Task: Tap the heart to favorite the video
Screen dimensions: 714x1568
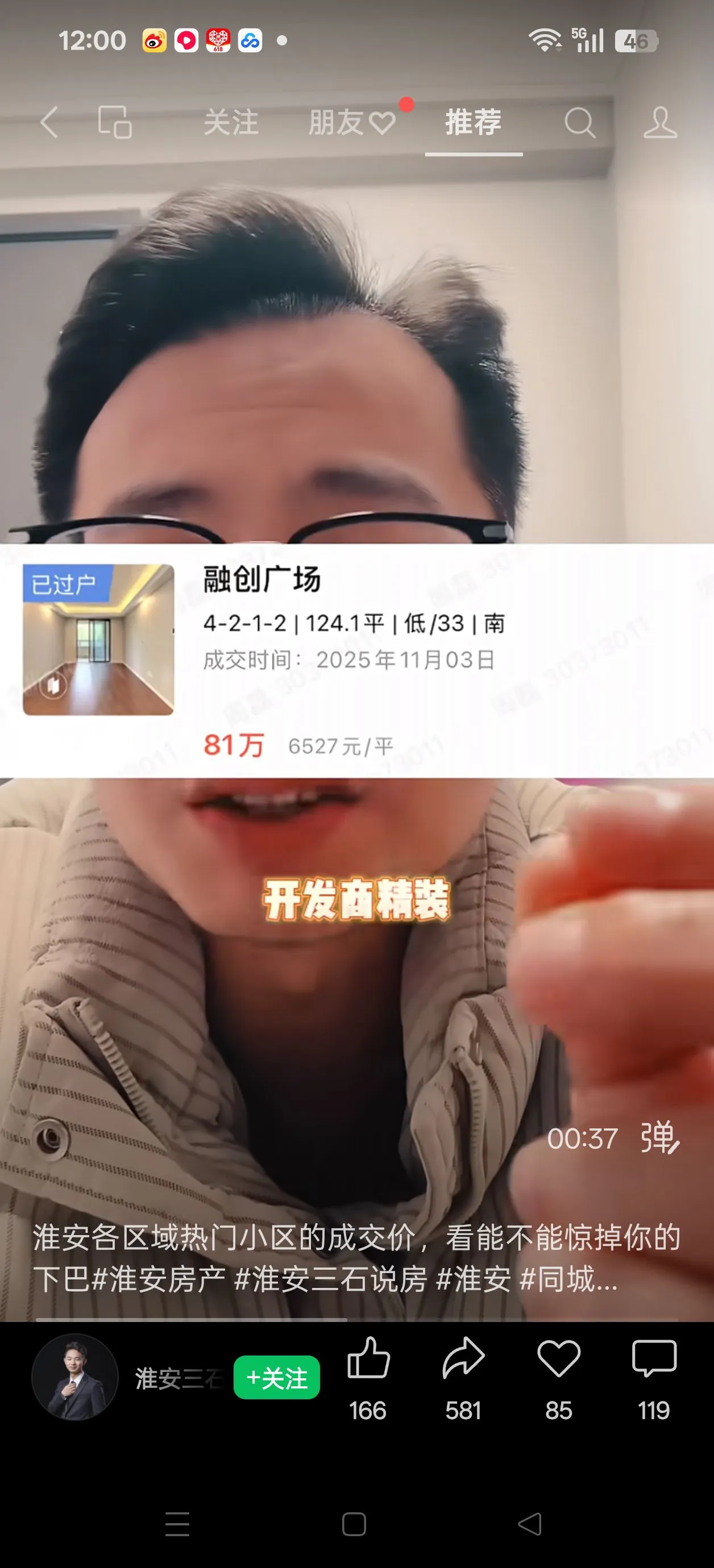Action: click(x=558, y=1359)
